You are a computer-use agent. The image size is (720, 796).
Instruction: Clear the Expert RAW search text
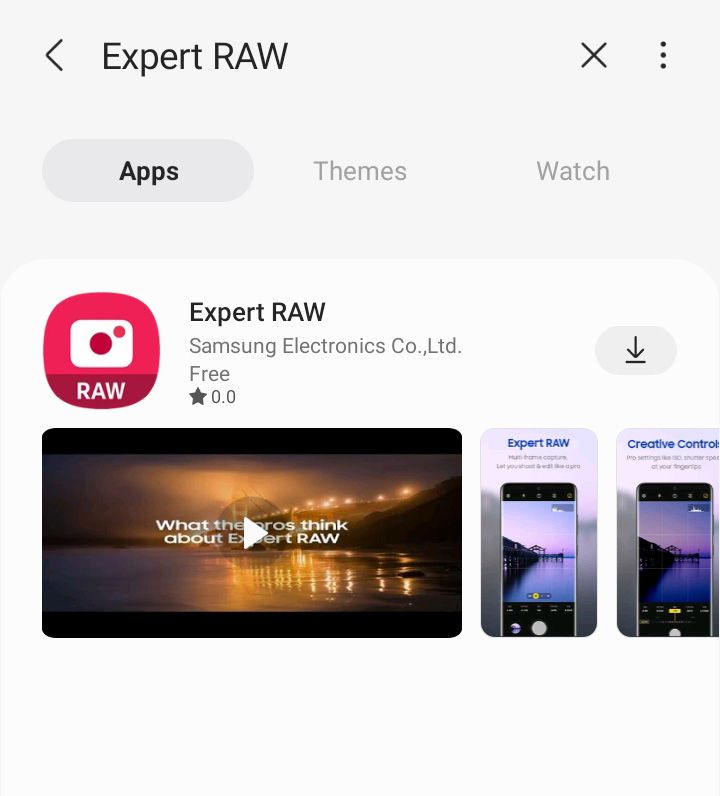pyautogui.click(x=594, y=56)
